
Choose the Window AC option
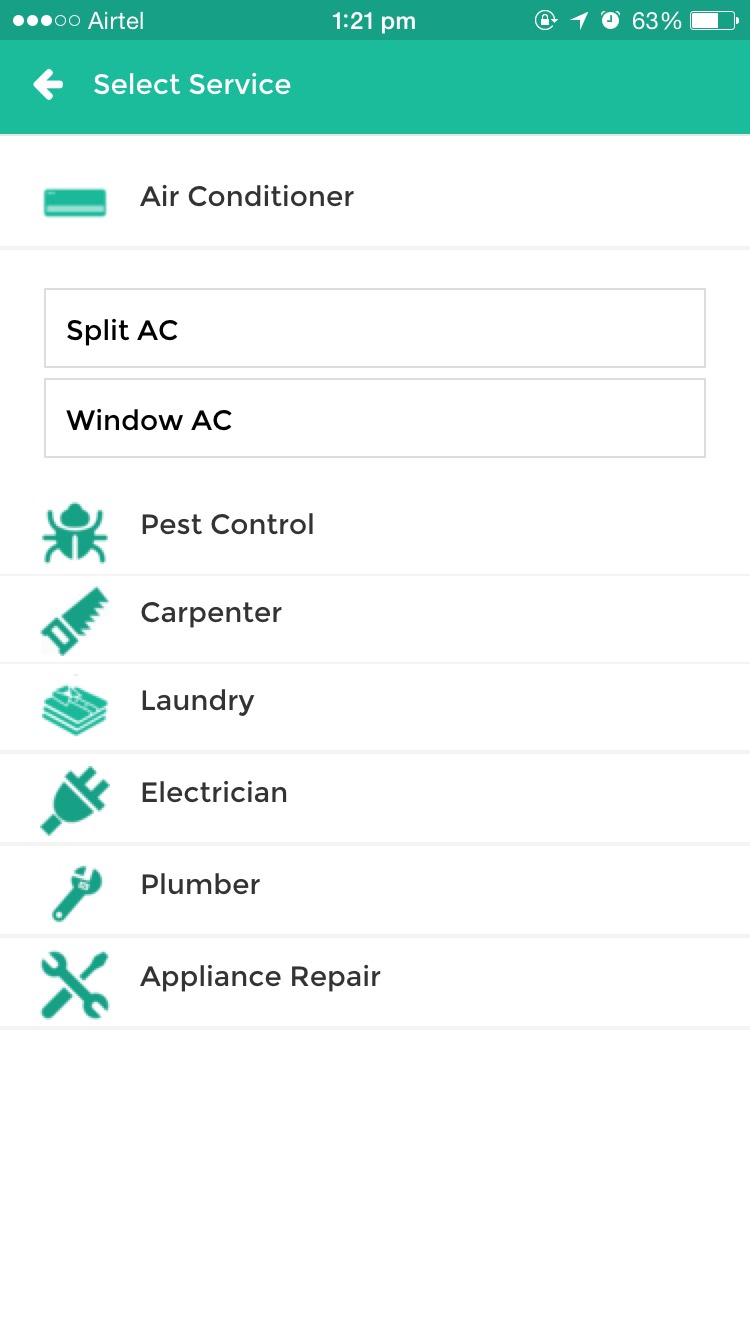374,419
